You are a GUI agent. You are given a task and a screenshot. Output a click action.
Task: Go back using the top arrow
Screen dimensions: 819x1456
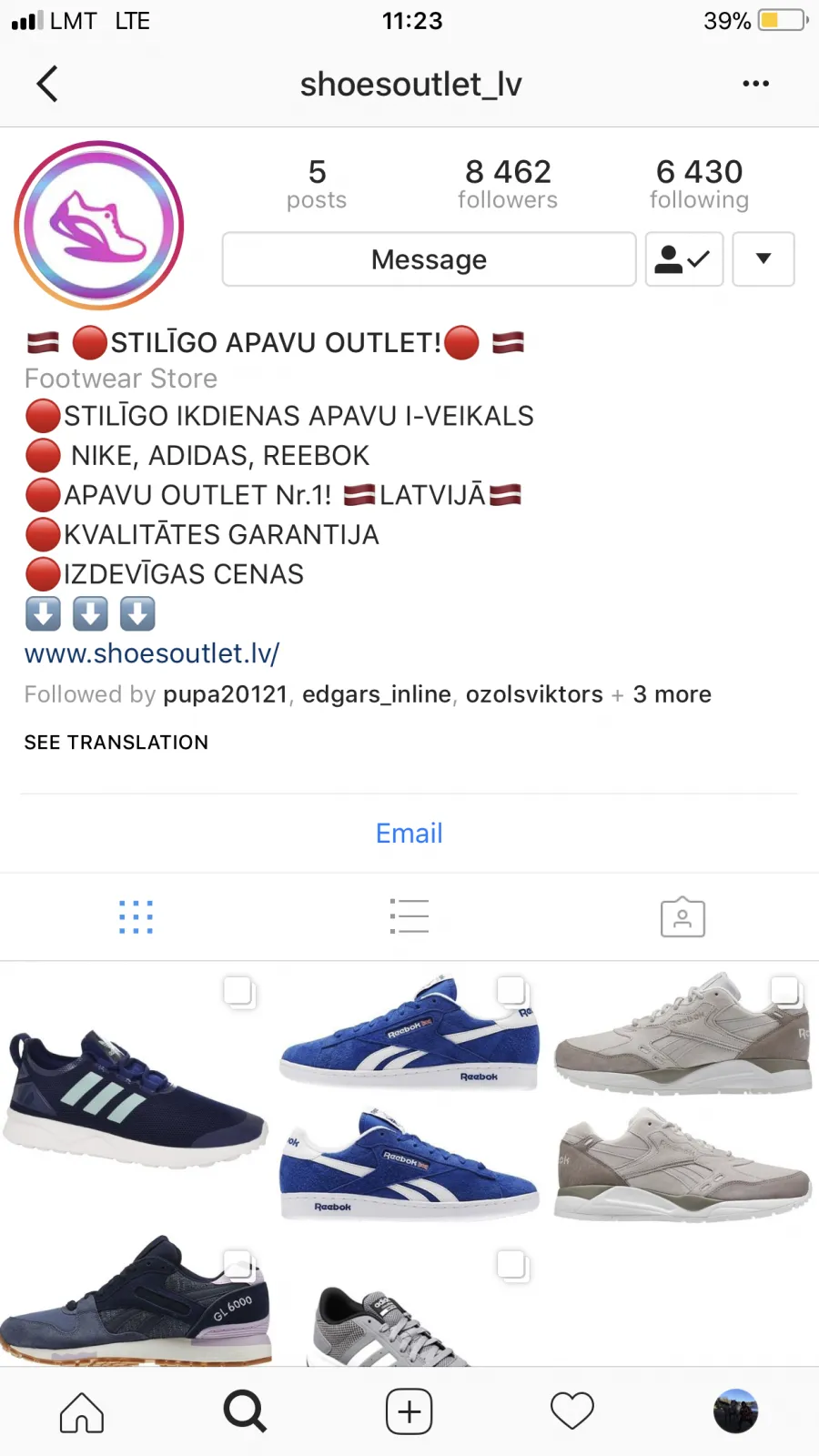click(x=47, y=84)
